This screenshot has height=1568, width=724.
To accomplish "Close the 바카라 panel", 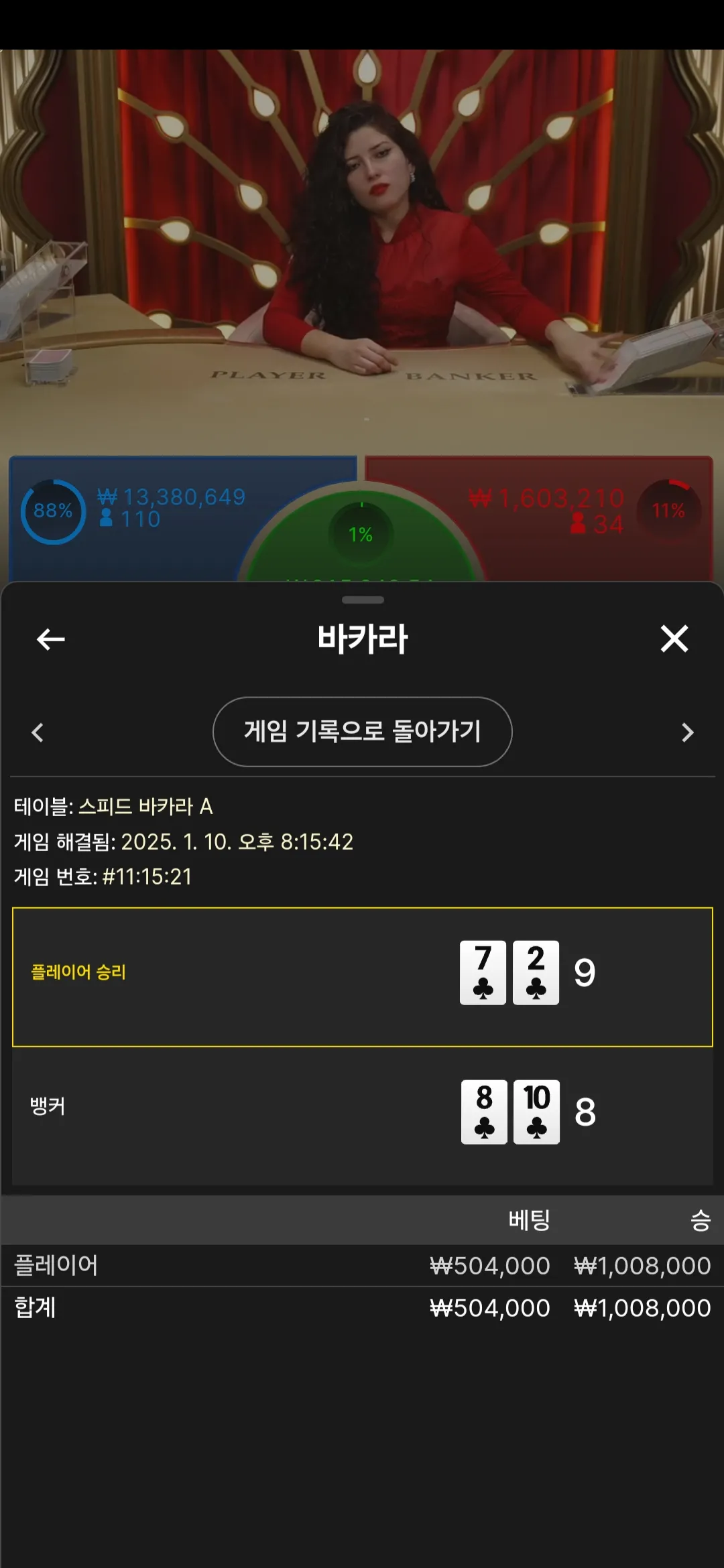I will pyautogui.click(x=674, y=639).
